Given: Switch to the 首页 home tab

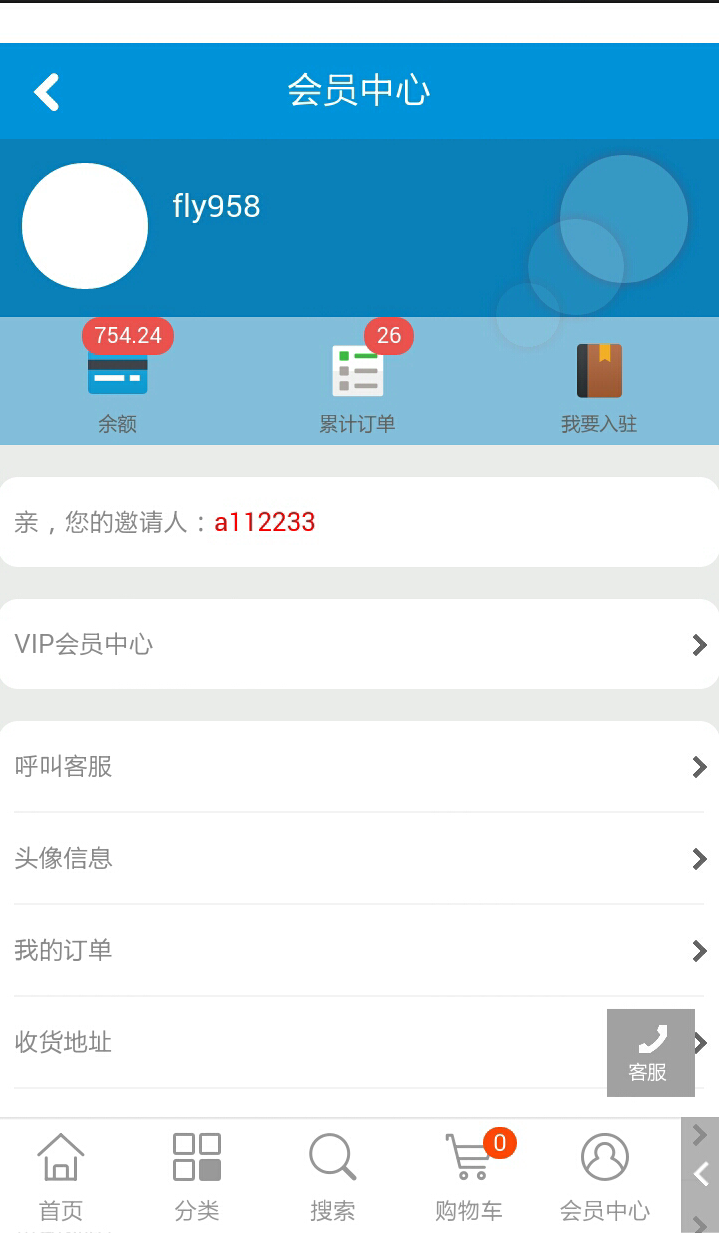Looking at the screenshot, I should [x=61, y=1177].
